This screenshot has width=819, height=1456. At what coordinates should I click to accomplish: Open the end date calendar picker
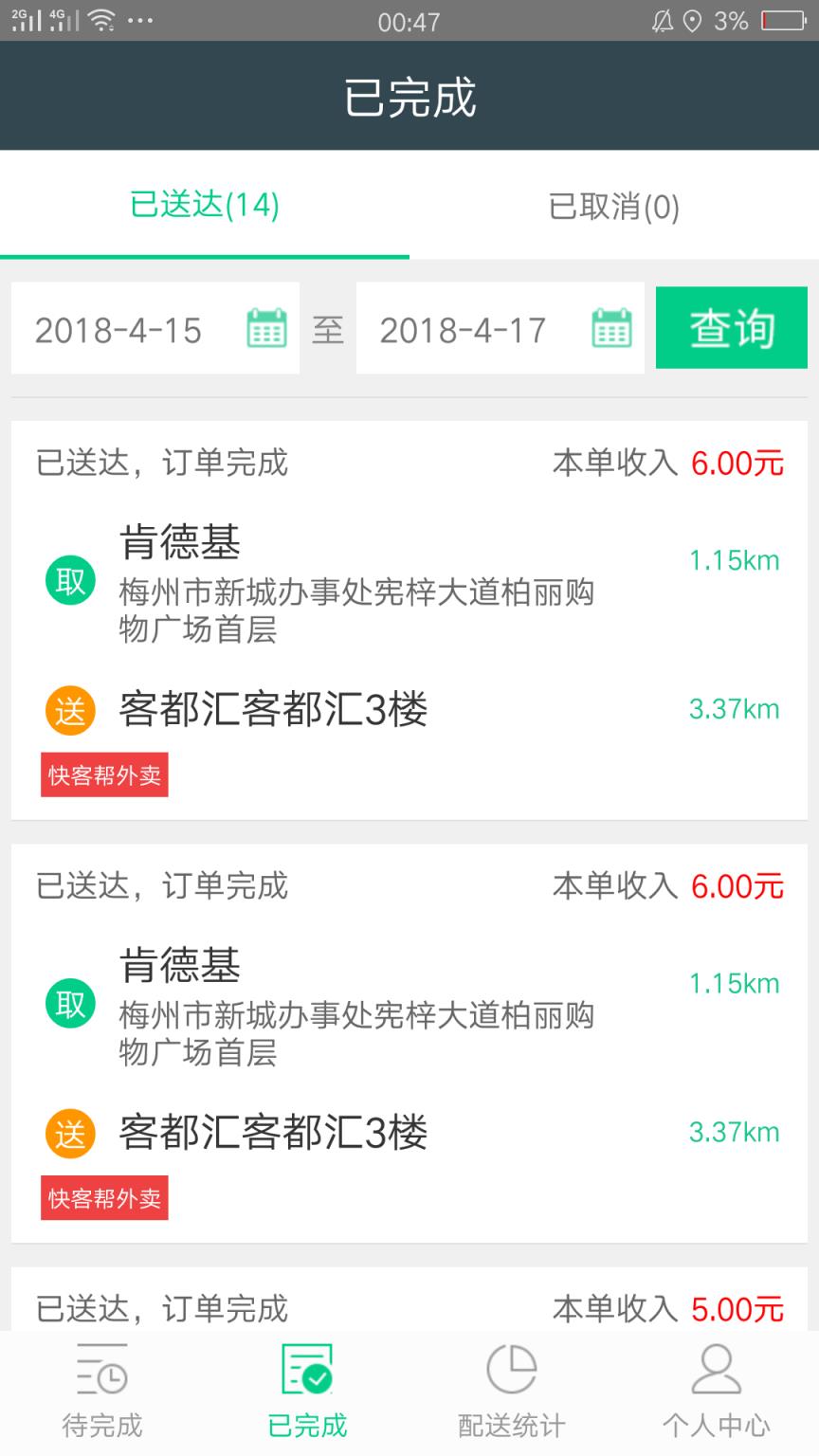[x=614, y=328]
